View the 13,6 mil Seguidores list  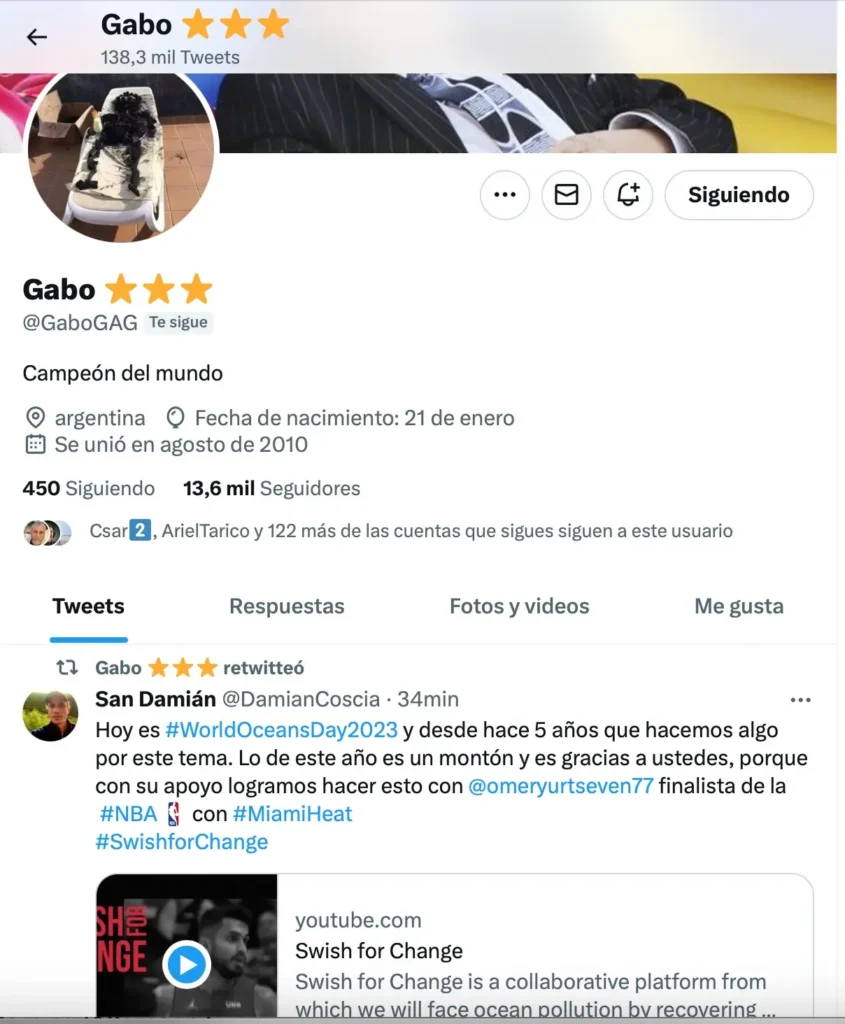[x=271, y=489]
